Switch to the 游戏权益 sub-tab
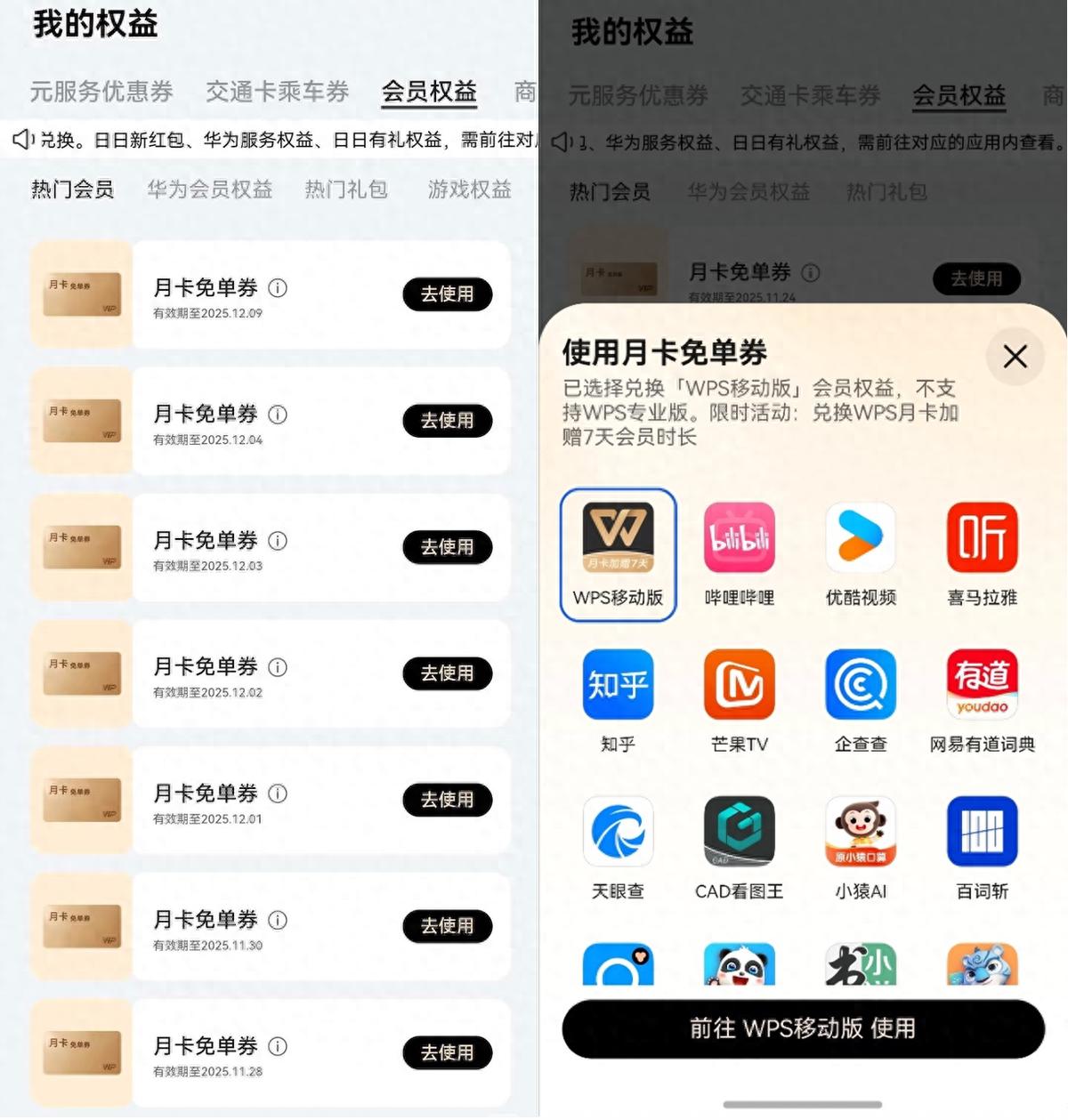 coord(469,189)
